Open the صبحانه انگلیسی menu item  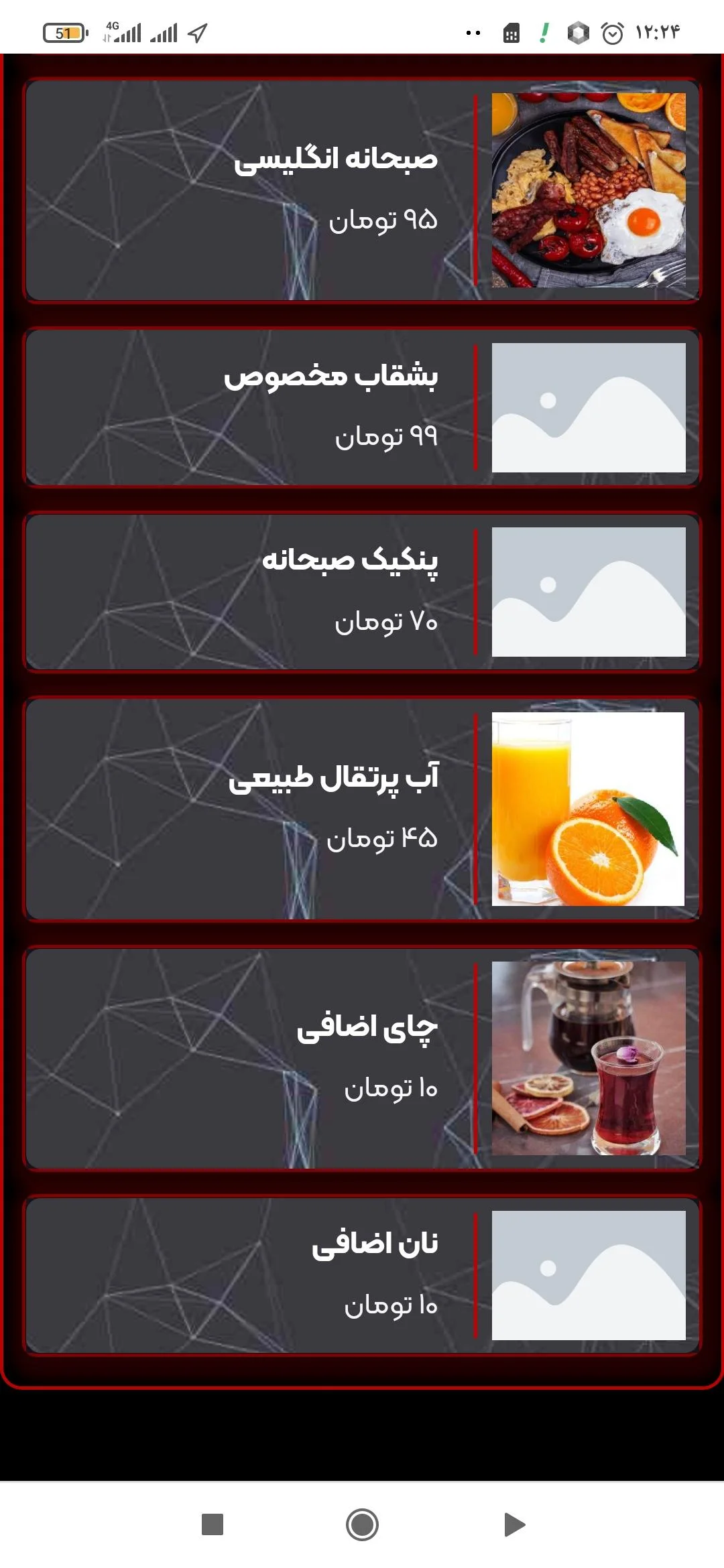pos(362,190)
